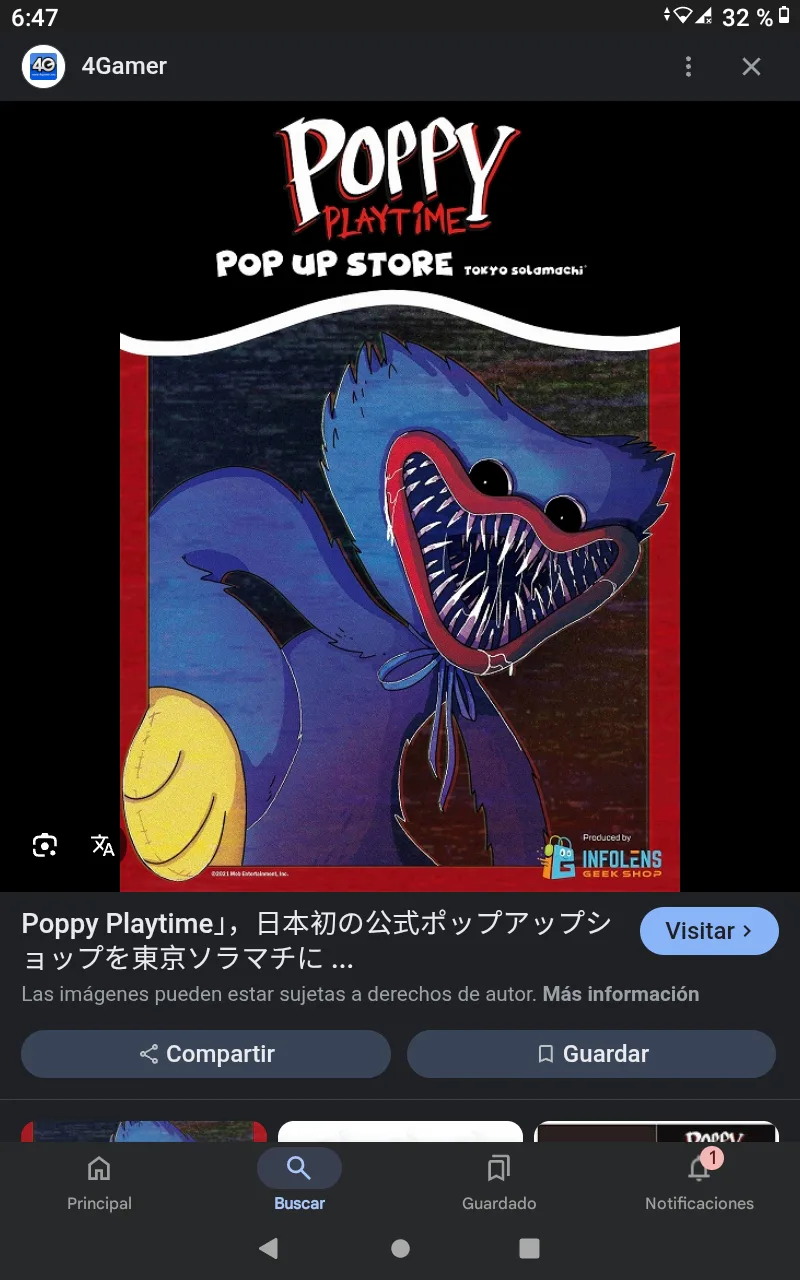This screenshot has height=1280, width=800.
Task: Save the image with Guardar
Action: click(591, 1054)
